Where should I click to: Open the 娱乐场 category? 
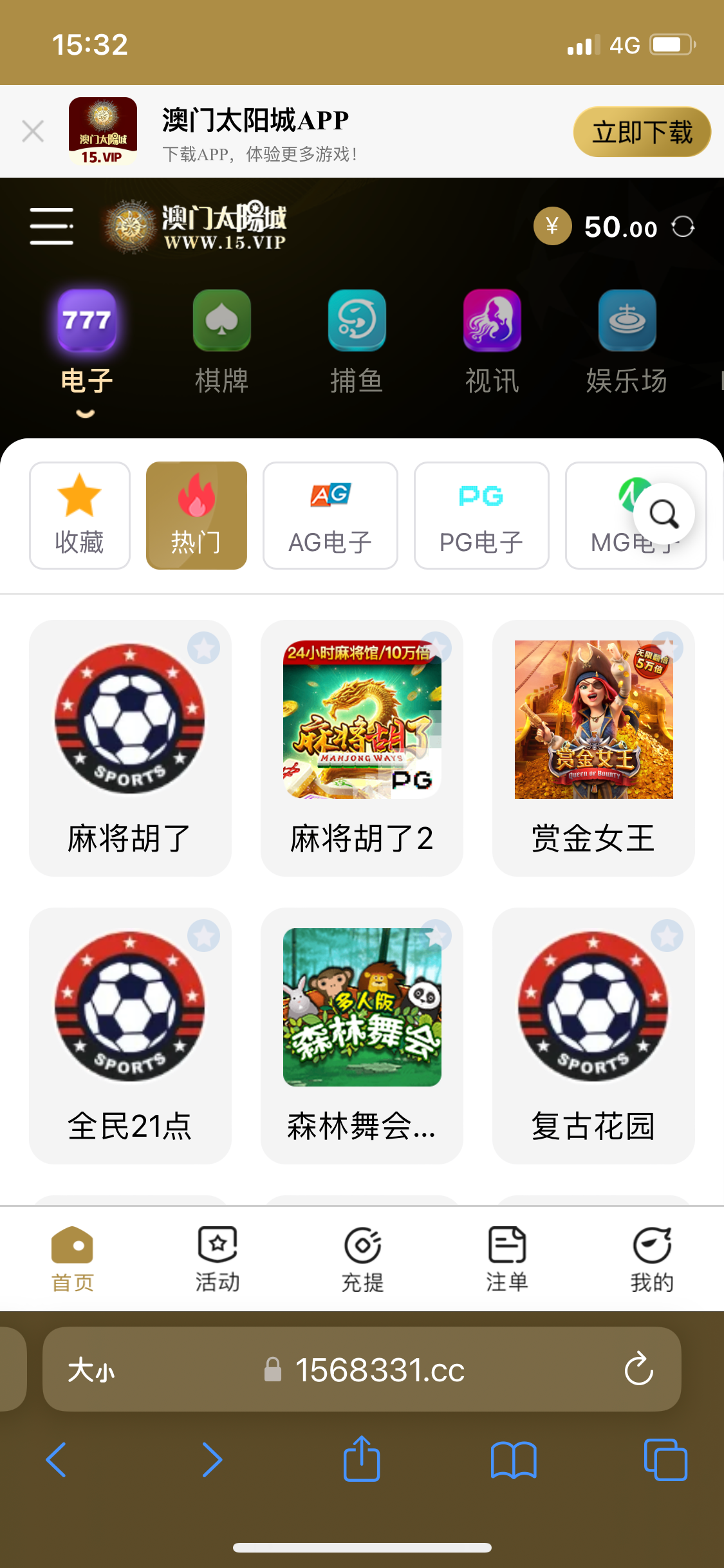(627, 341)
